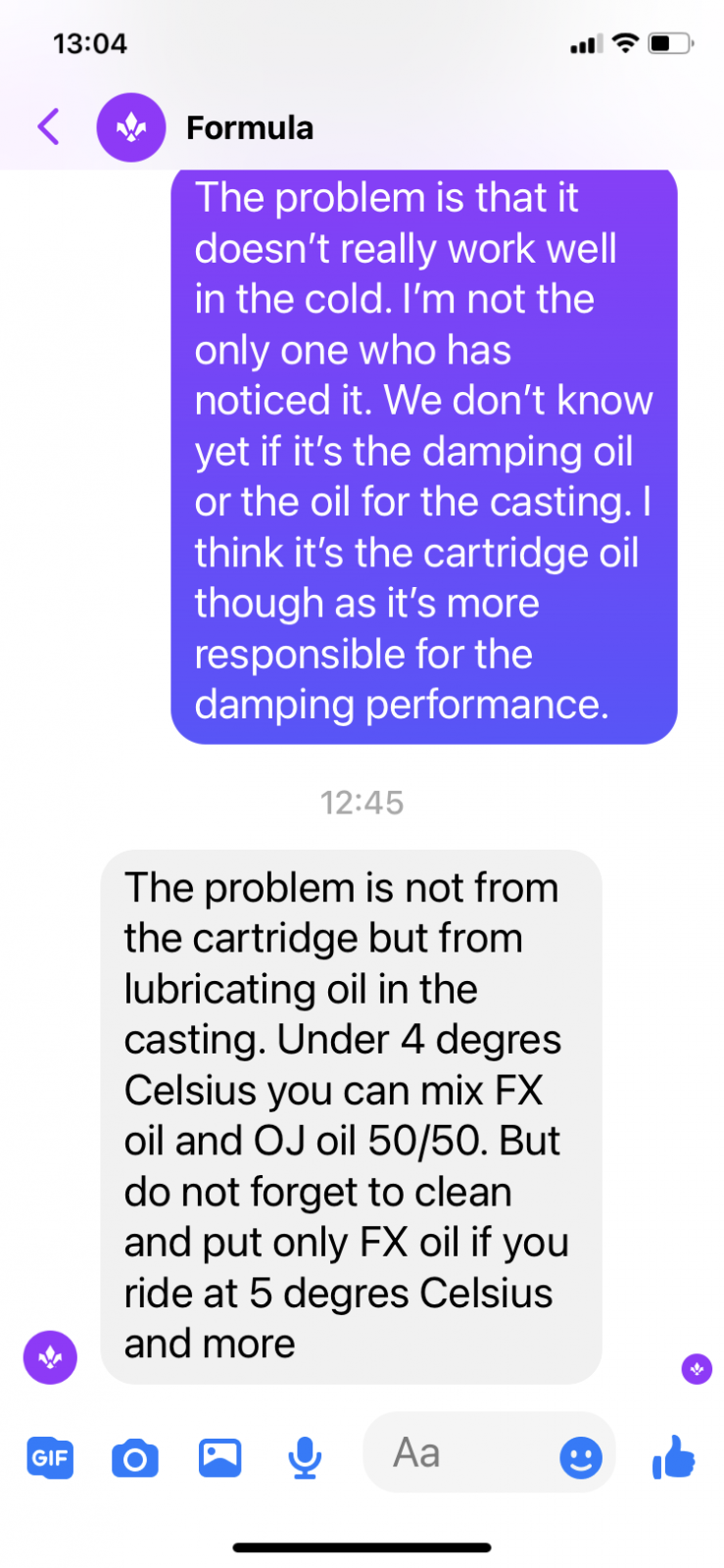The width and height of the screenshot is (724, 1568).
Task: Go back to the chat list
Action: point(48,126)
